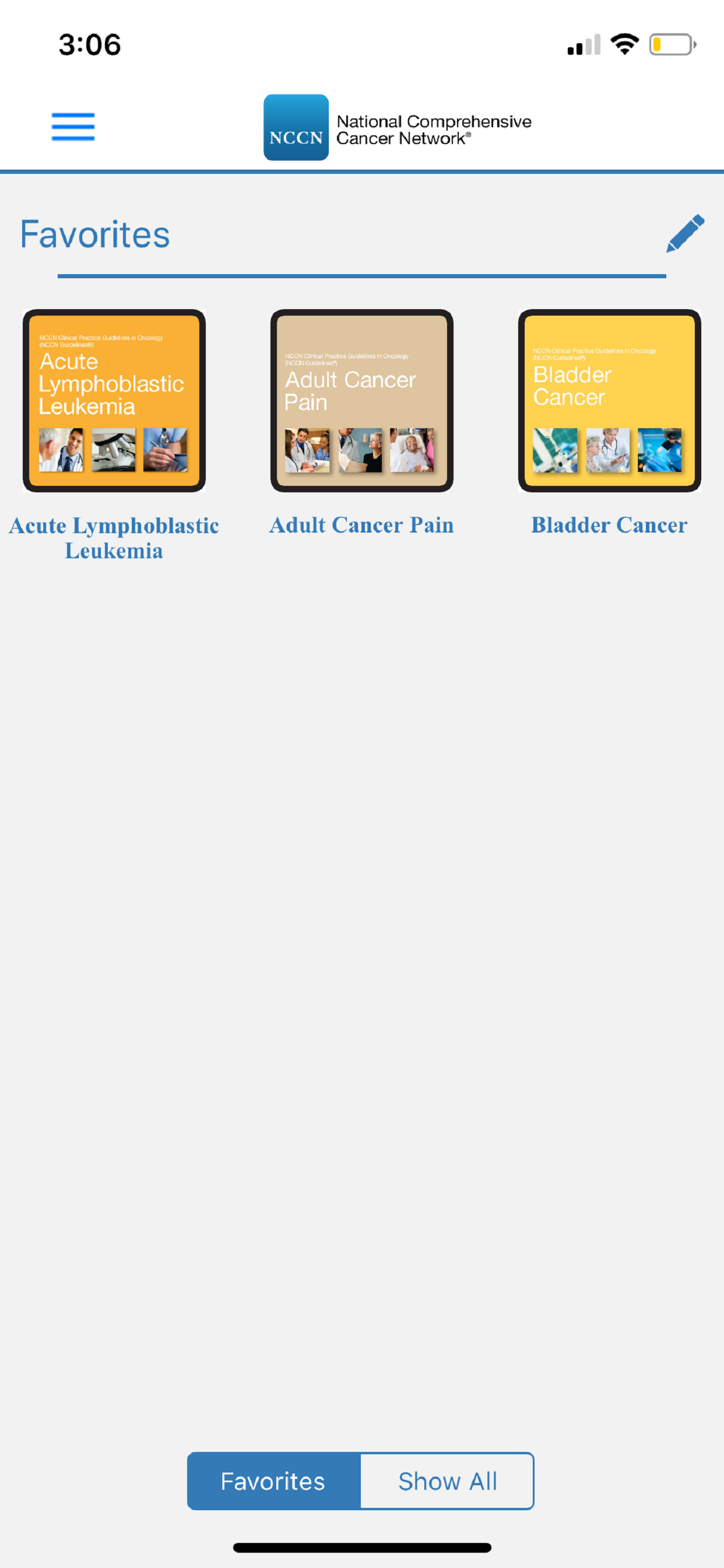Tap the NCCN logo
This screenshot has height=1568, width=724.
pos(296,128)
